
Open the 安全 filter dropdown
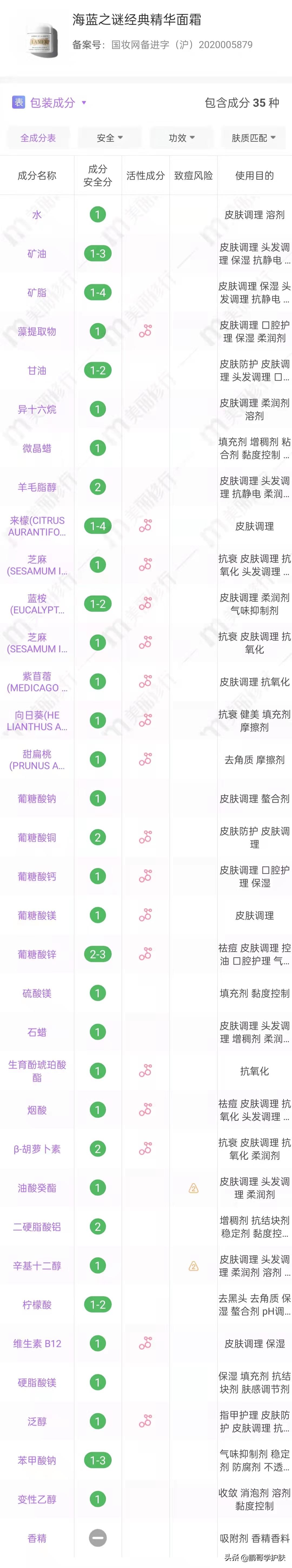click(x=109, y=138)
